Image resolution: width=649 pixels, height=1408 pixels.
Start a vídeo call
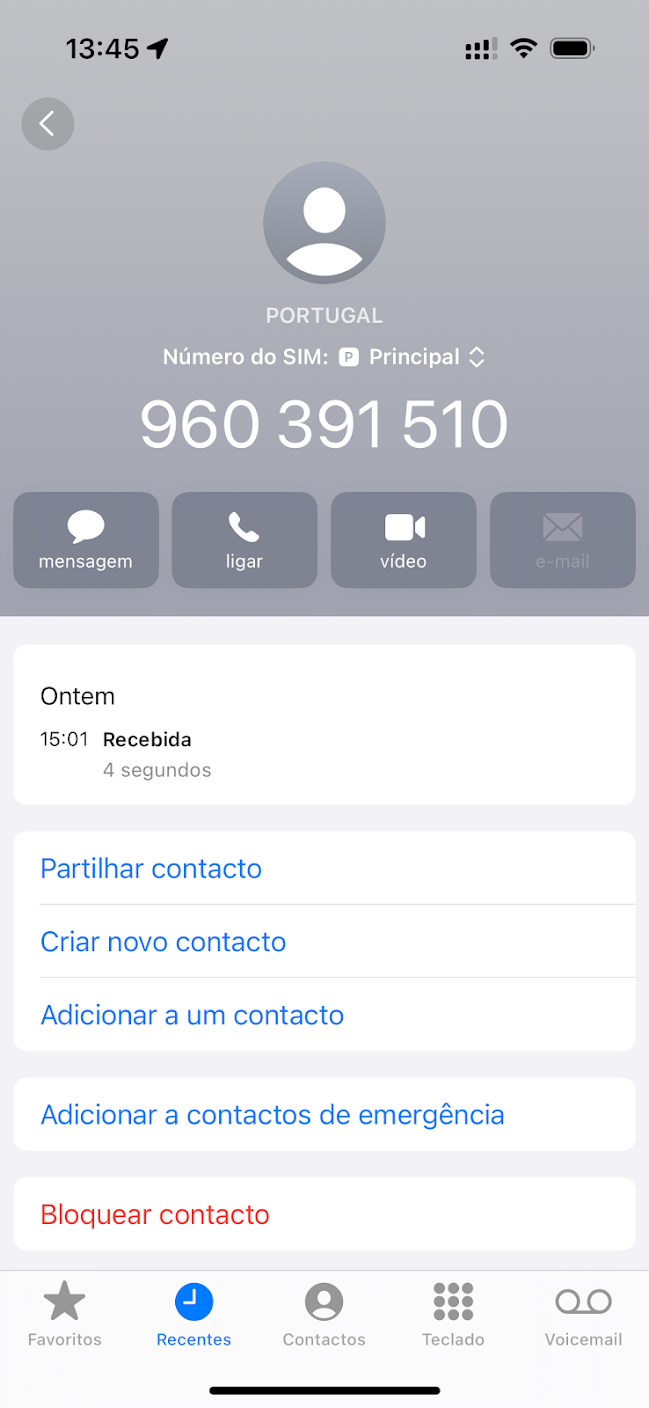coord(403,540)
